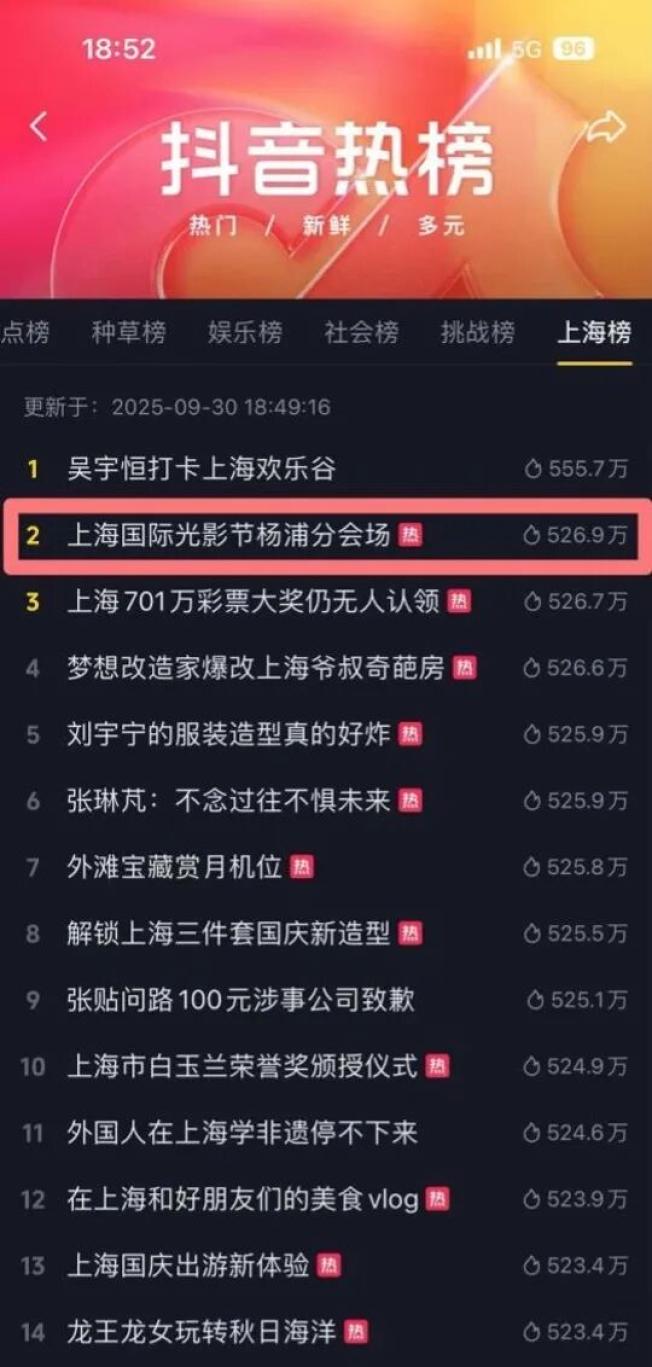Open 上海市白玉兰荣誉奖颁授仪式
652x1367 pixels.
[x=242, y=1066]
